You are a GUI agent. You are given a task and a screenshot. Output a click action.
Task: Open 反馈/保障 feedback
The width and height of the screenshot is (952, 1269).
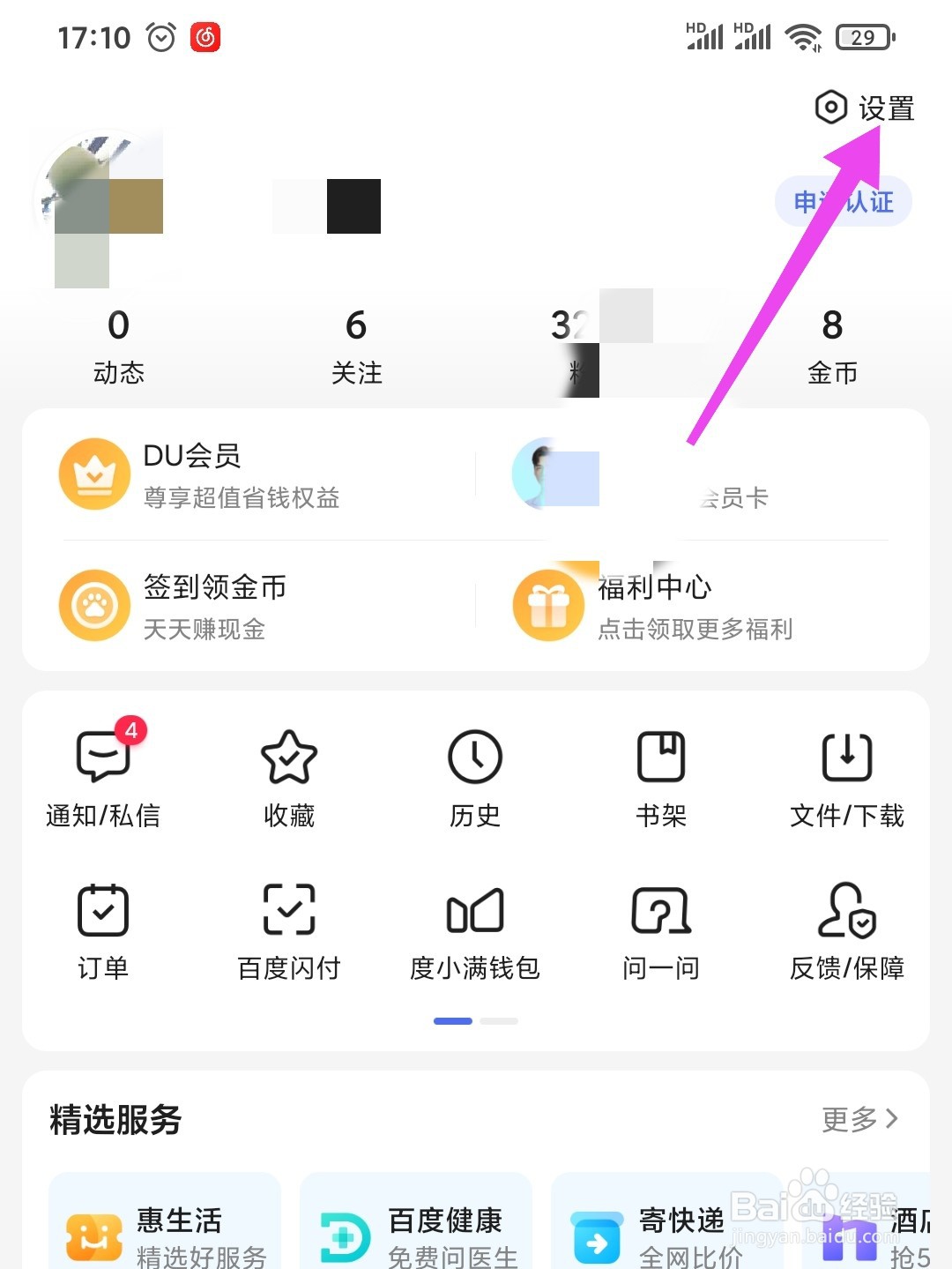tap(847, 932)
